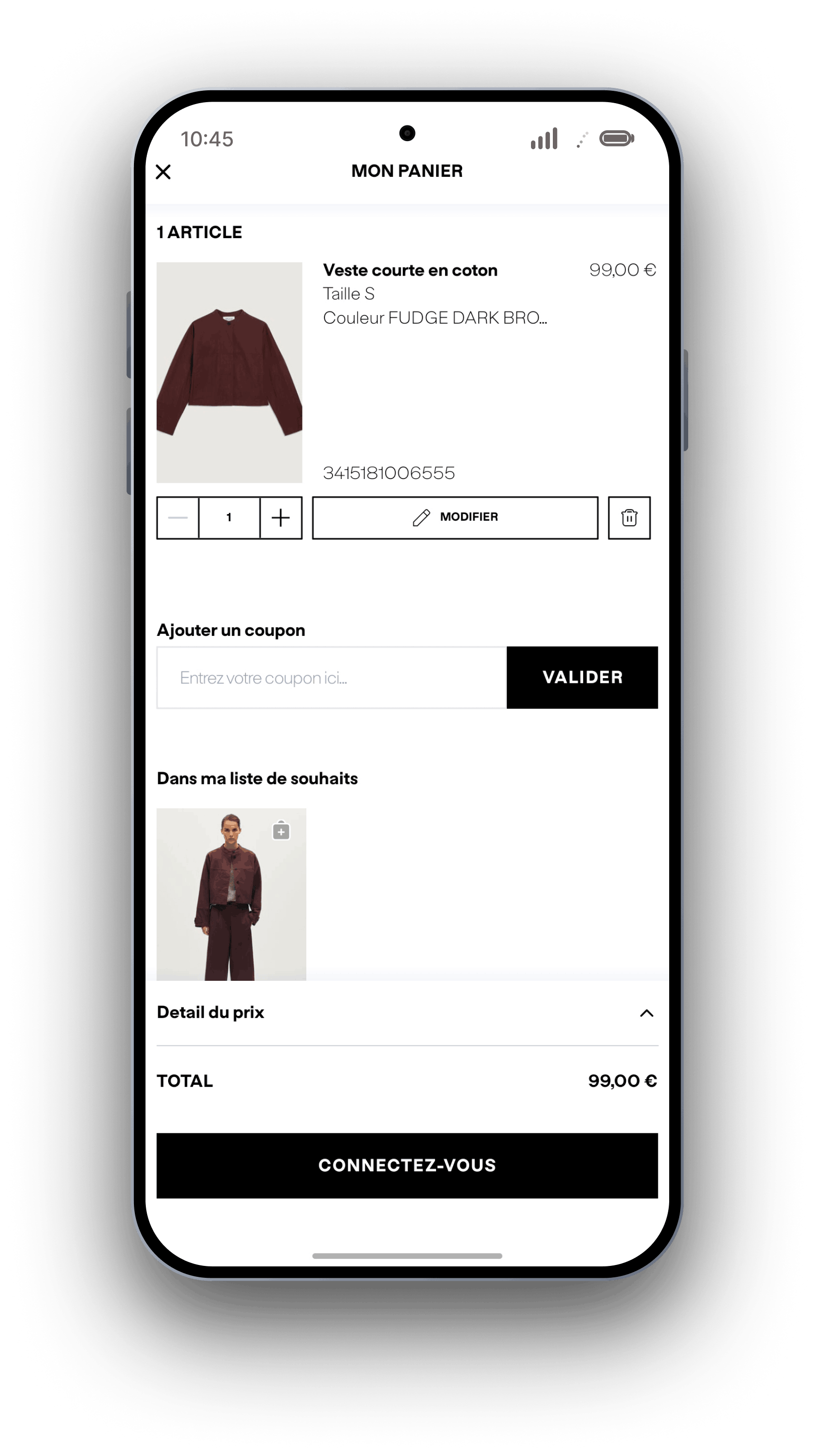The width and height of the screenshot is (815, 1456).
Task: Add the wishlist item to the bag
Action: [x=281, y=832]
